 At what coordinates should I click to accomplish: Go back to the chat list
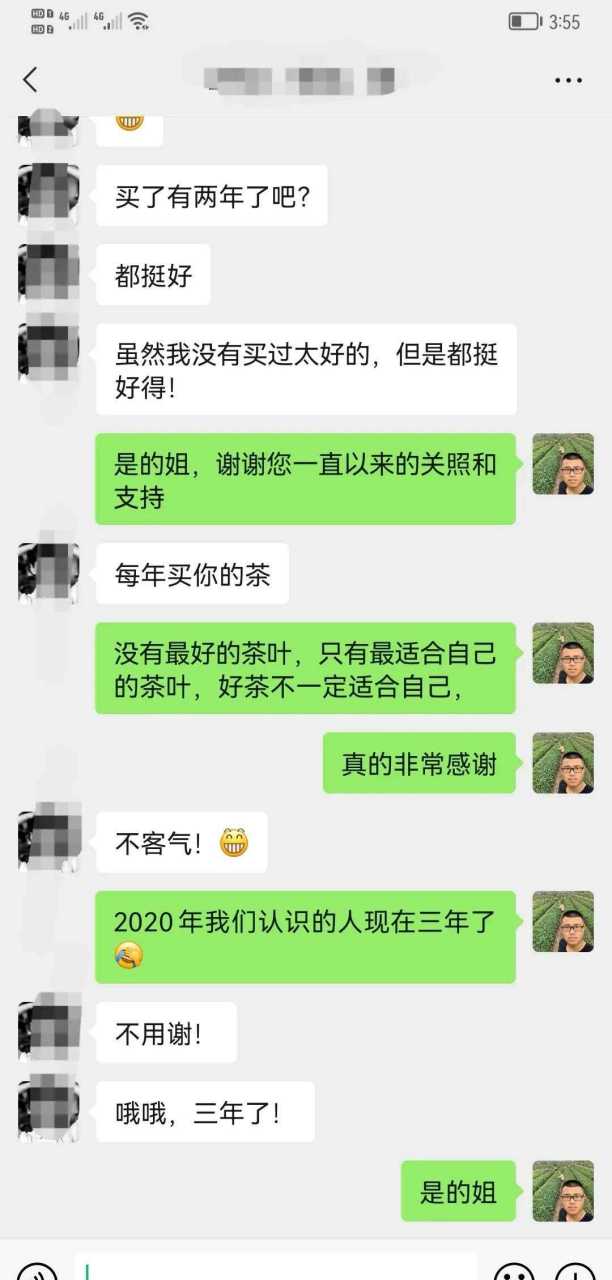(30, 80)
